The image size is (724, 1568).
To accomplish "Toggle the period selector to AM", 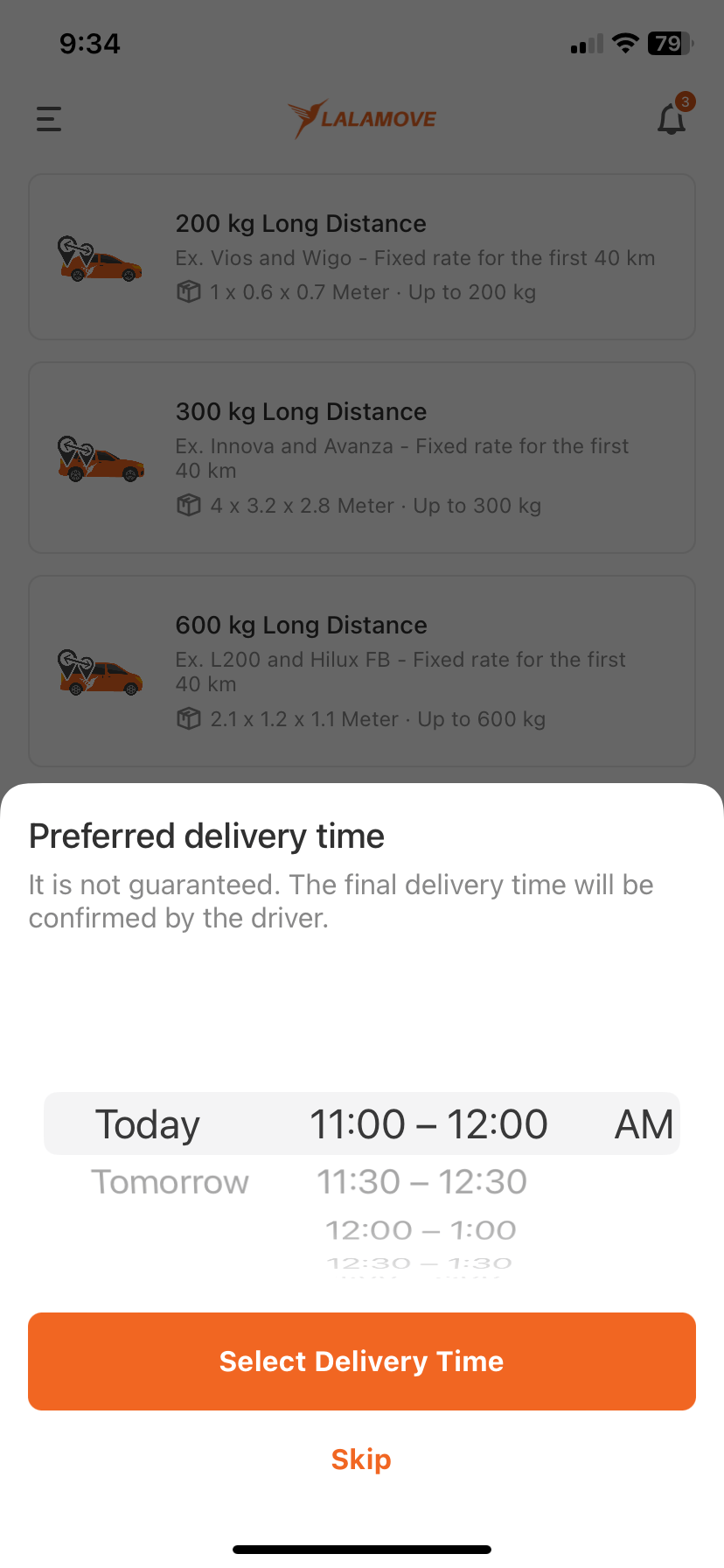I will point(644,1123).
